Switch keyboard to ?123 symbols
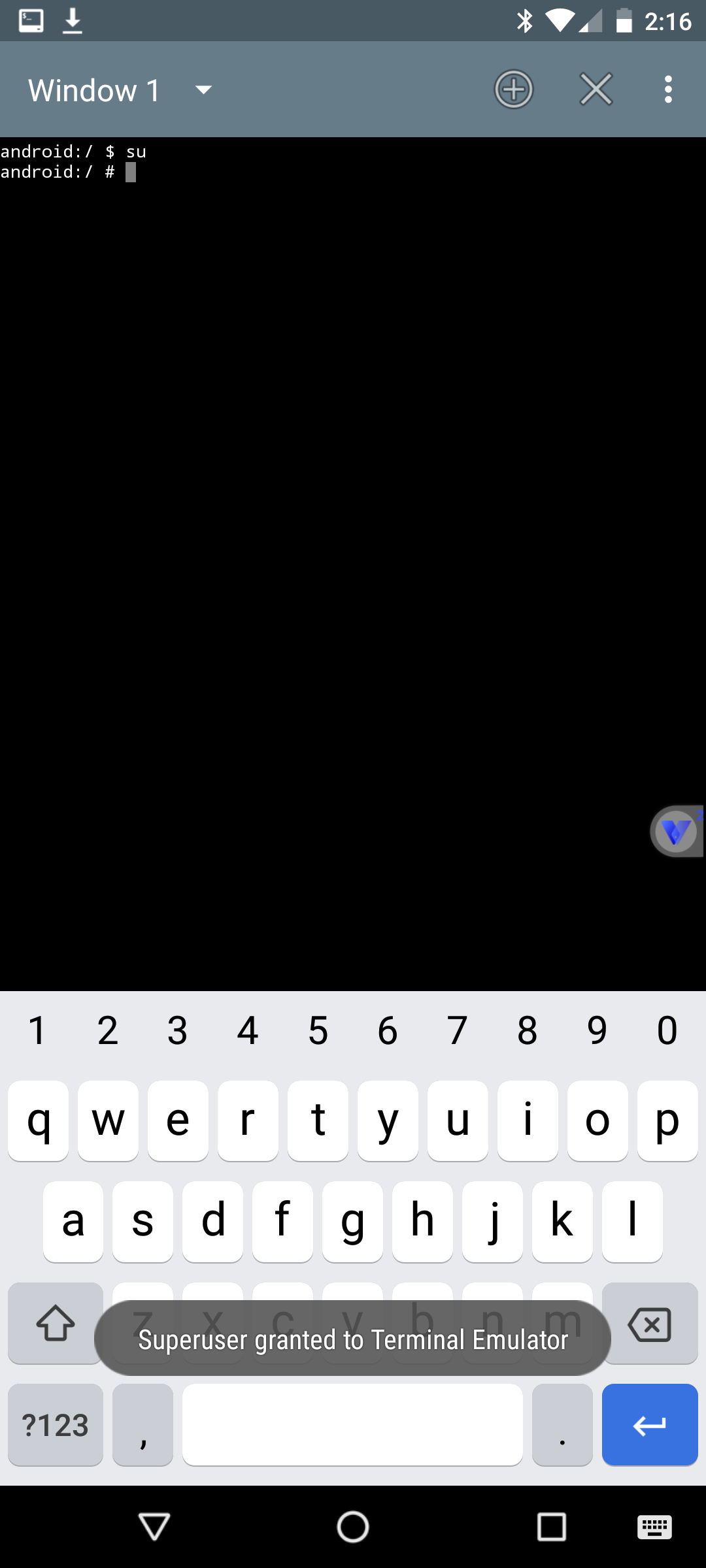Screen dimensions: 706x1568 click(x=56, y=1425)
